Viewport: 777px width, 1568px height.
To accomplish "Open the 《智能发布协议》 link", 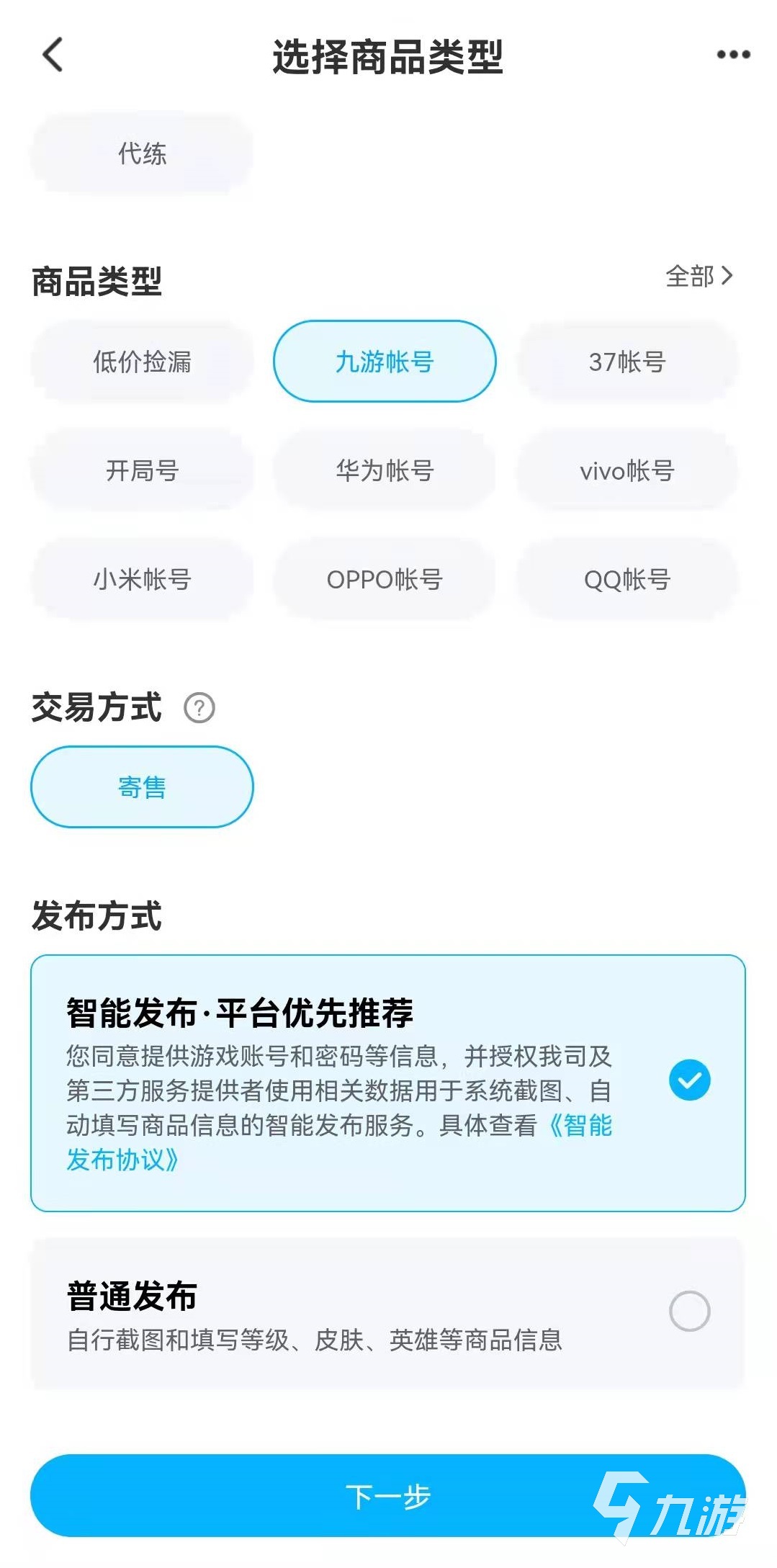I will 122,1160.
